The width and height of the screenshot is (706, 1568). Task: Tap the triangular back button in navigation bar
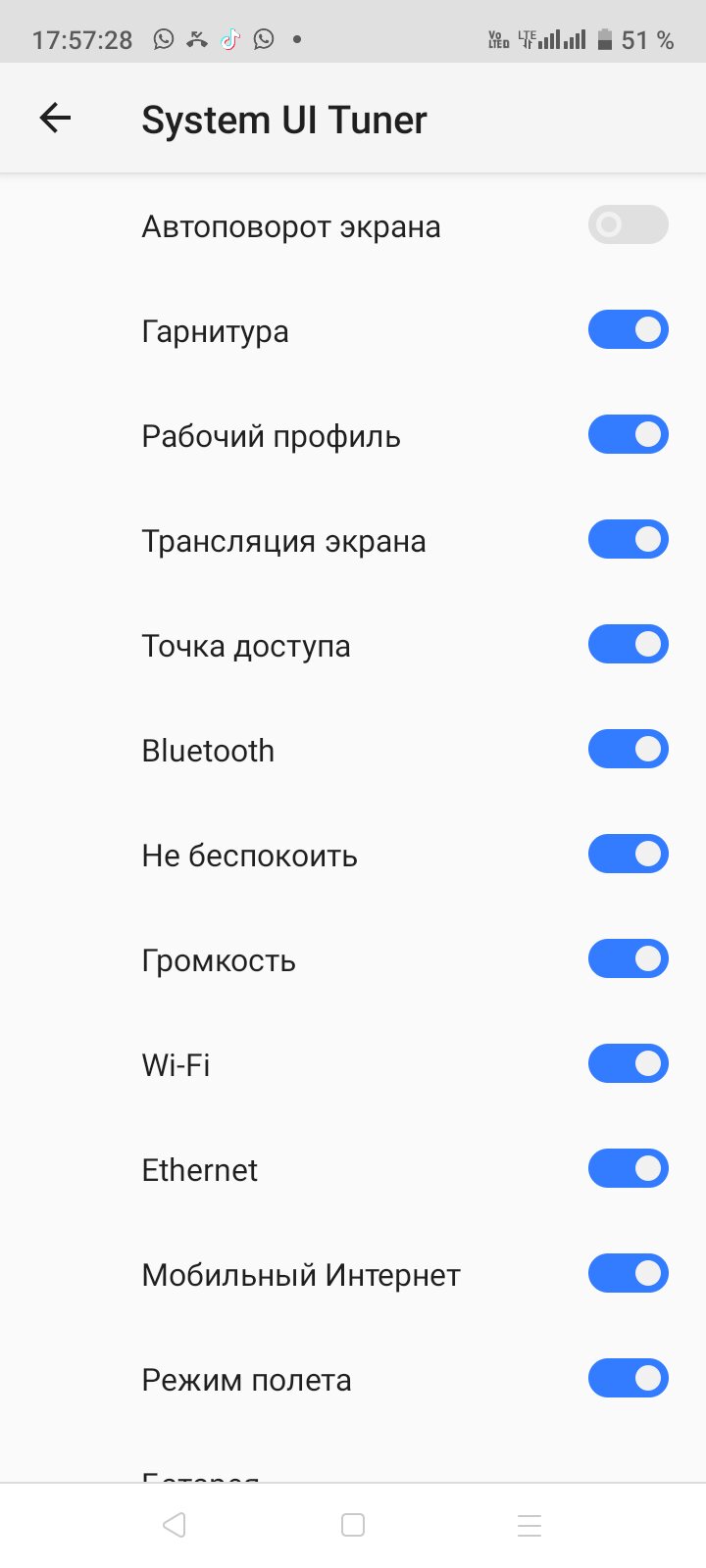[x=175, y=1525]
